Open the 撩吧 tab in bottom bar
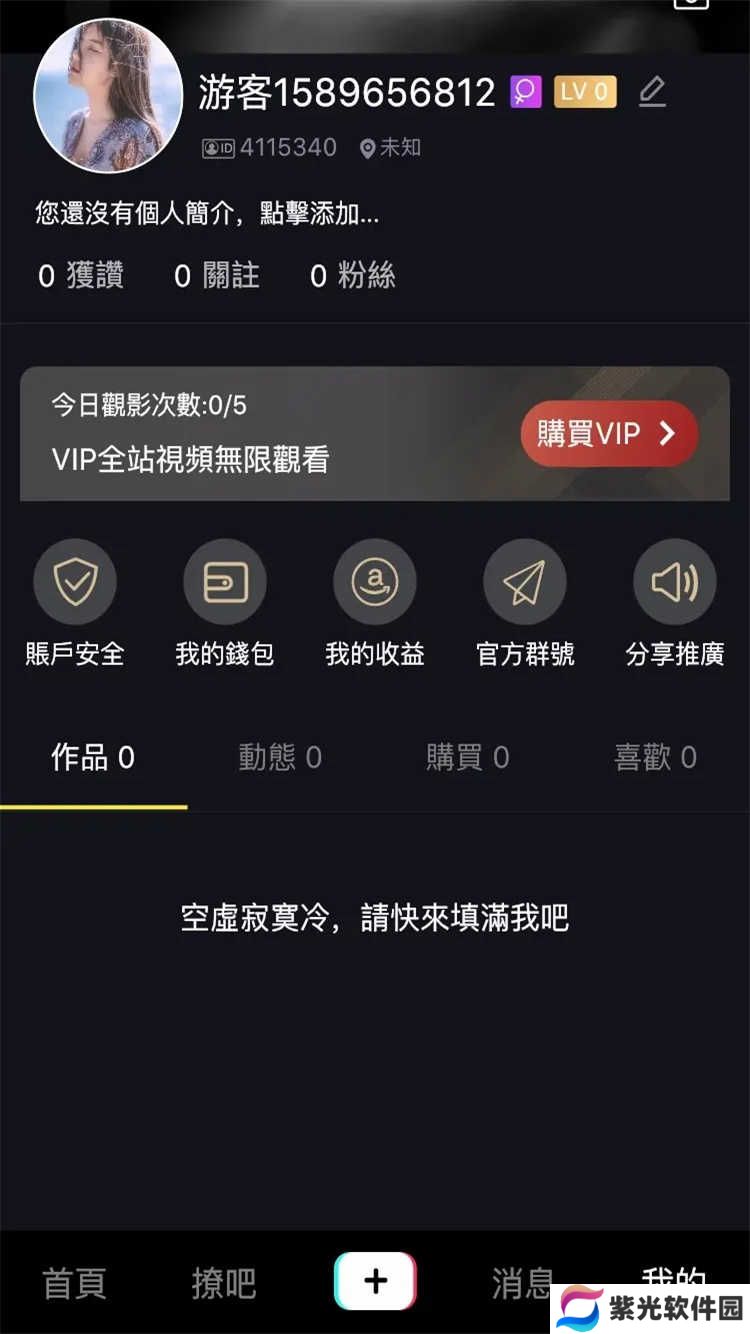The image size is (750, 1334). pos(224,1283)
